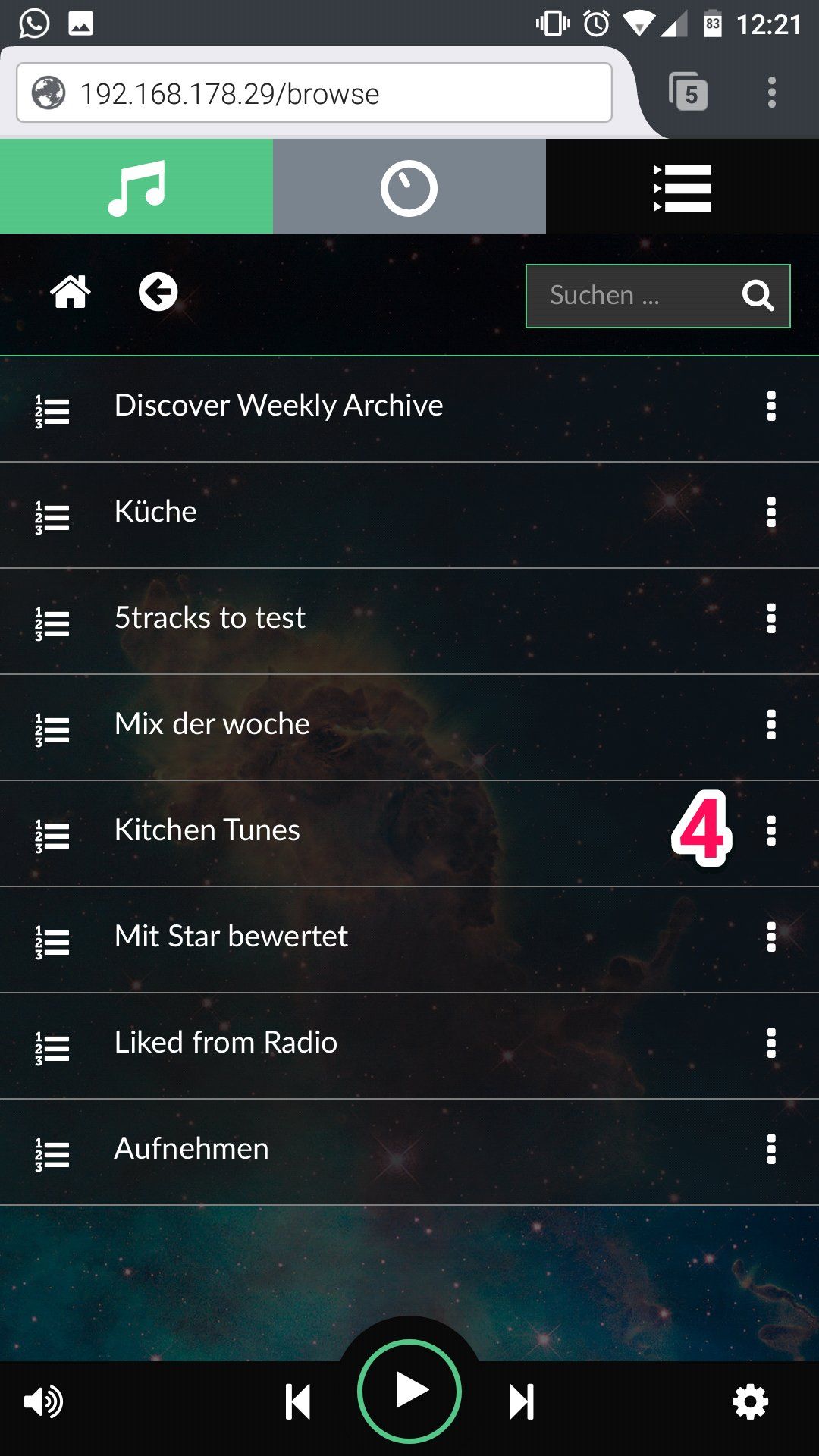Open the volume control
The image size is (819, 1456).
43,1402
